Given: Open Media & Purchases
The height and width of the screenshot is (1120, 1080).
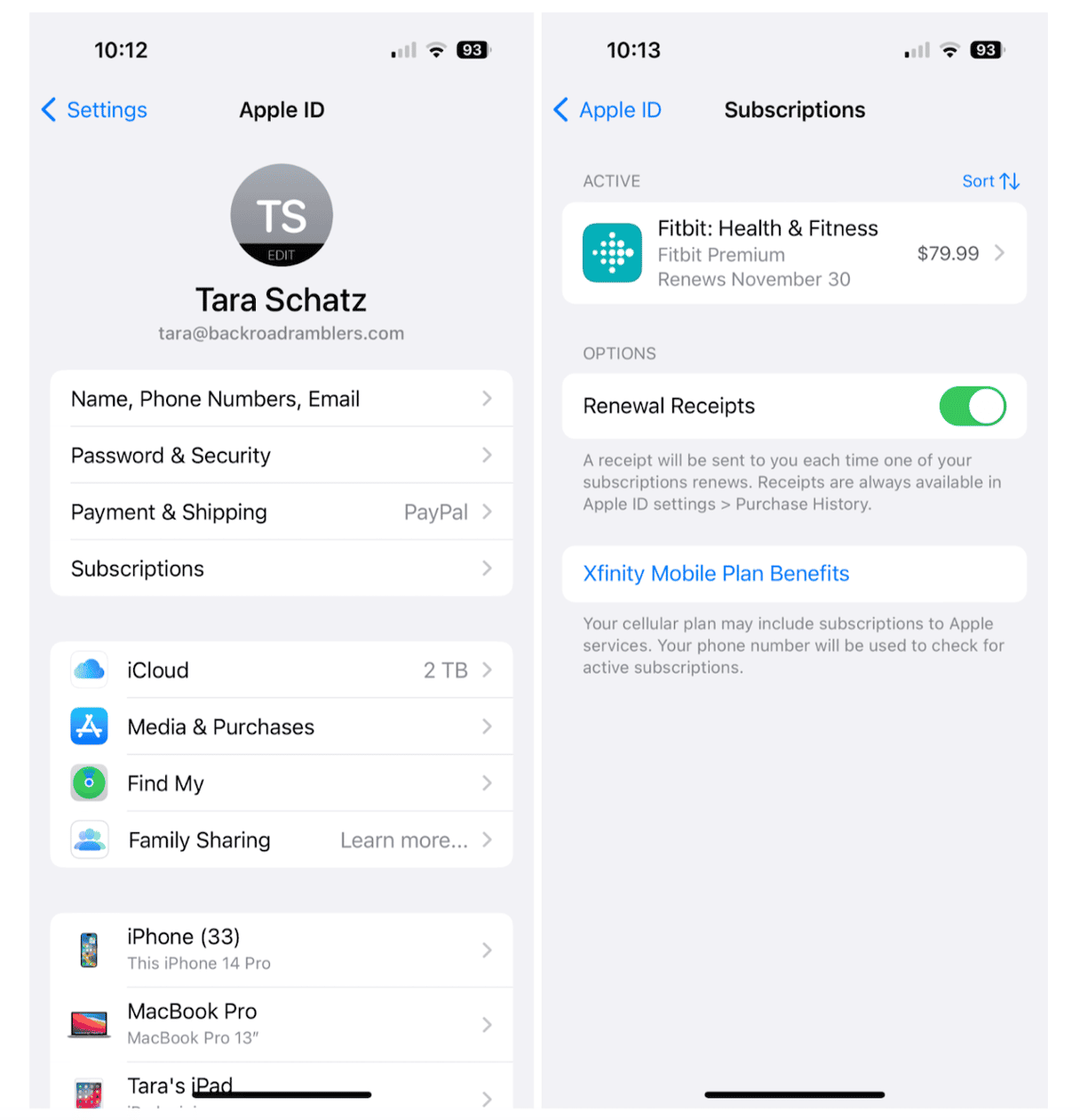Looking at the screenshot, I should [x=281, y=727].
